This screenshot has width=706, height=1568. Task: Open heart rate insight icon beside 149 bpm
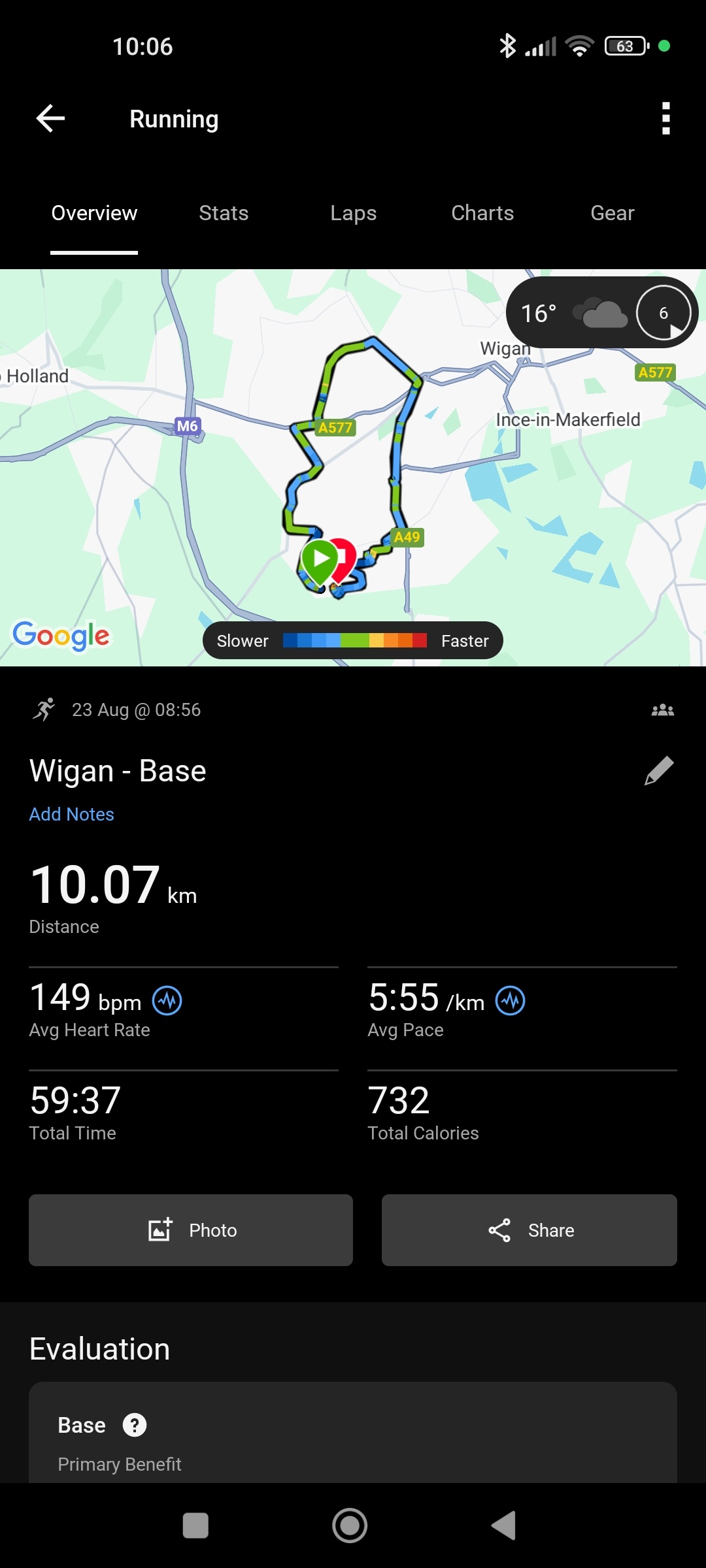tap(167, 1000)
